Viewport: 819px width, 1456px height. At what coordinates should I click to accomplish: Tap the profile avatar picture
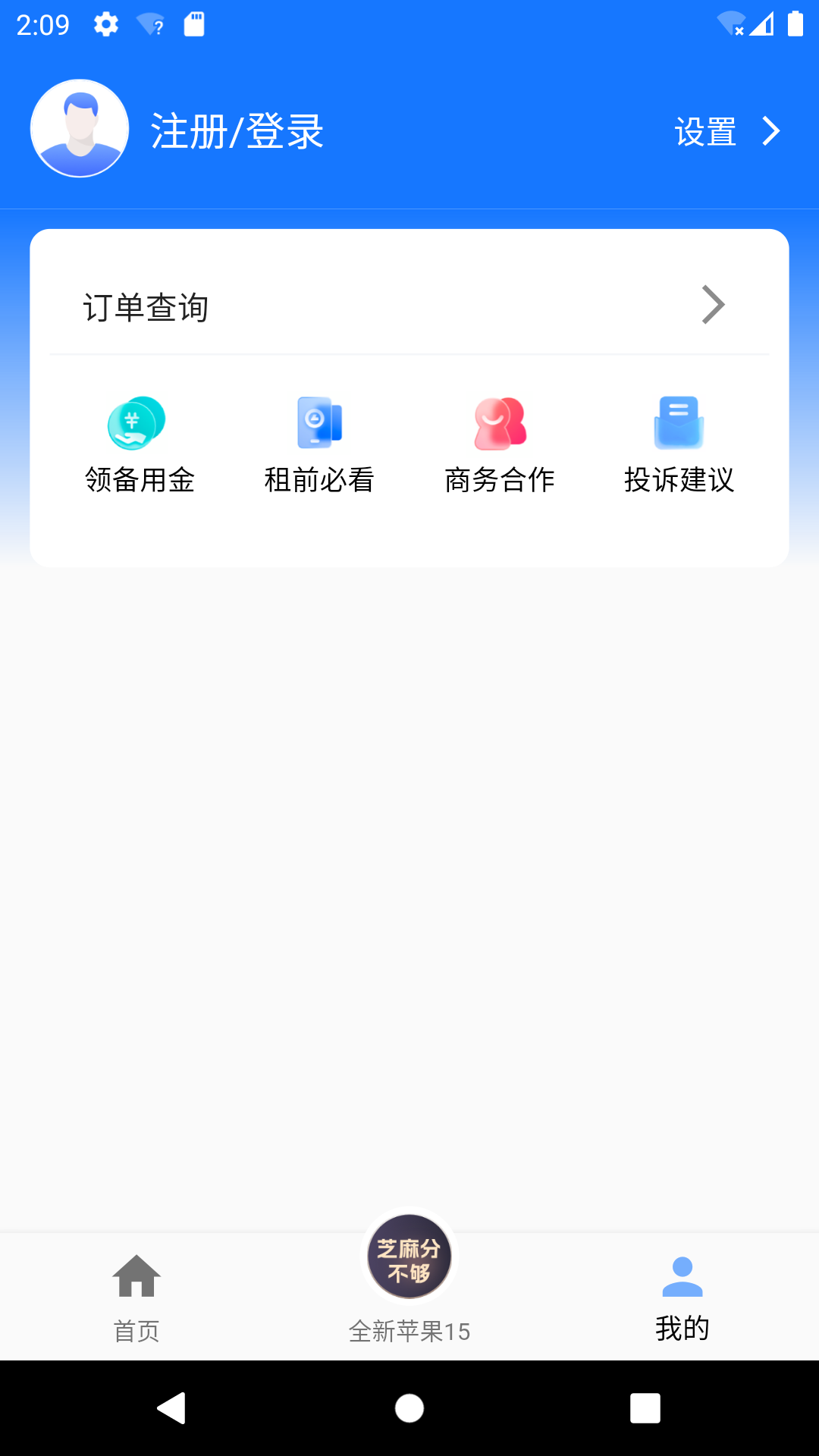click(x=80, y=129)
